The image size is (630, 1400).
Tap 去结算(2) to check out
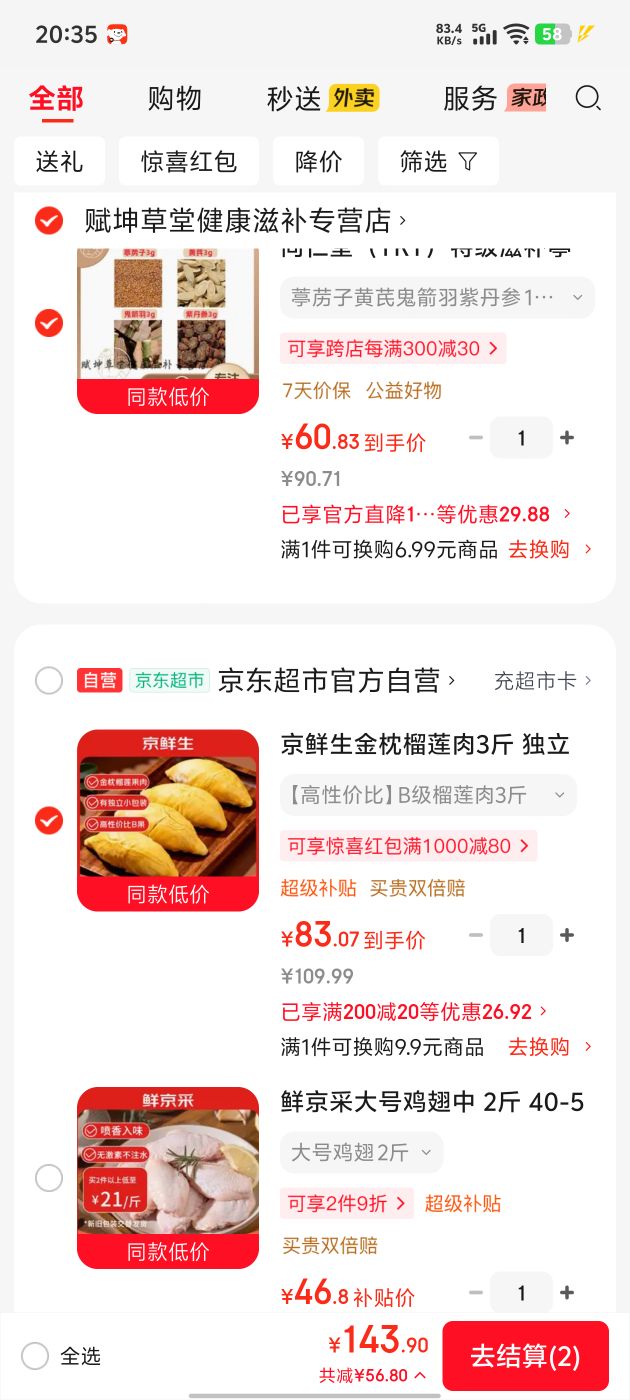pyautogui.click(x=525, y=1356)
